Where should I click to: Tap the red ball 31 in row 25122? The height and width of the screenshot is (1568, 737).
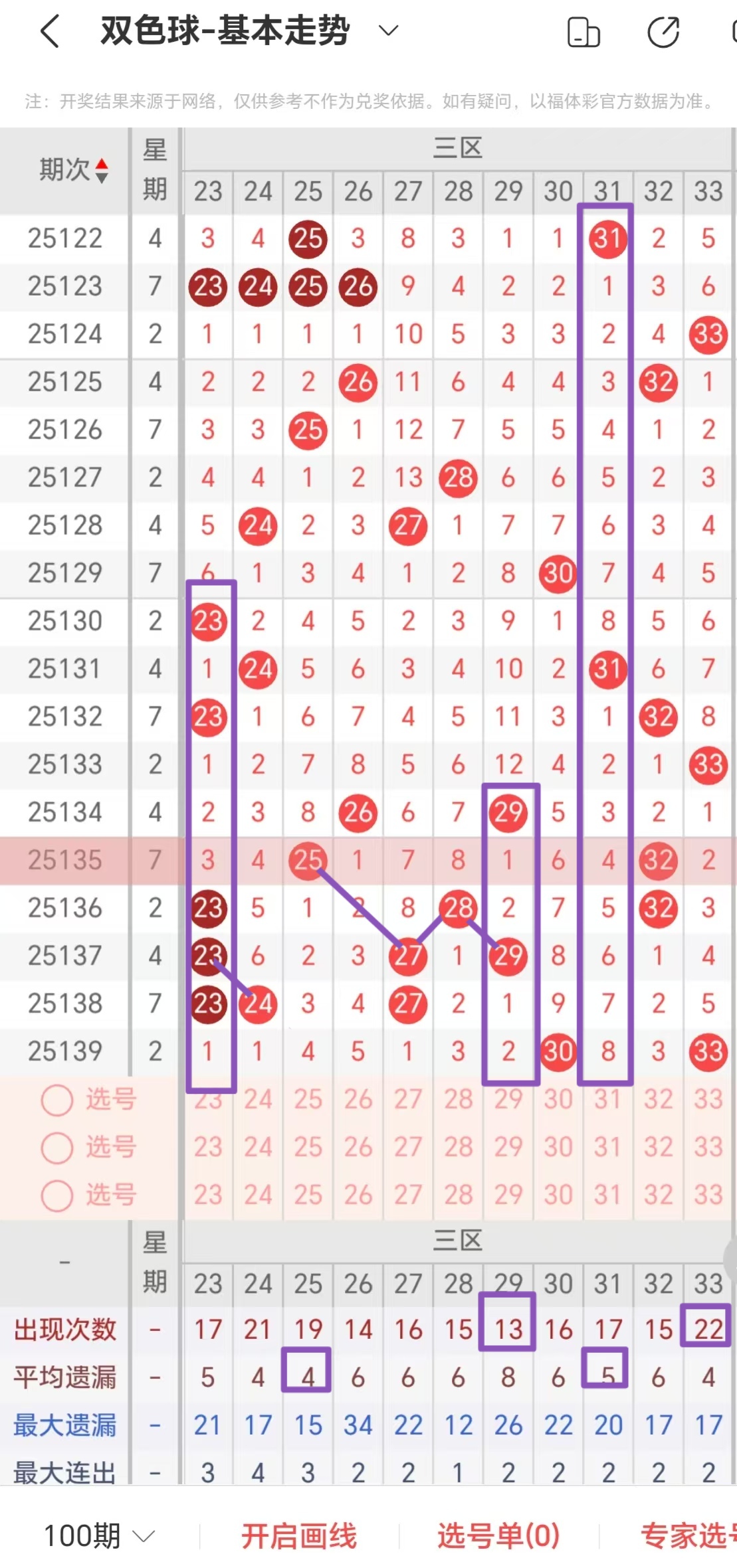(x=608, y=239)
